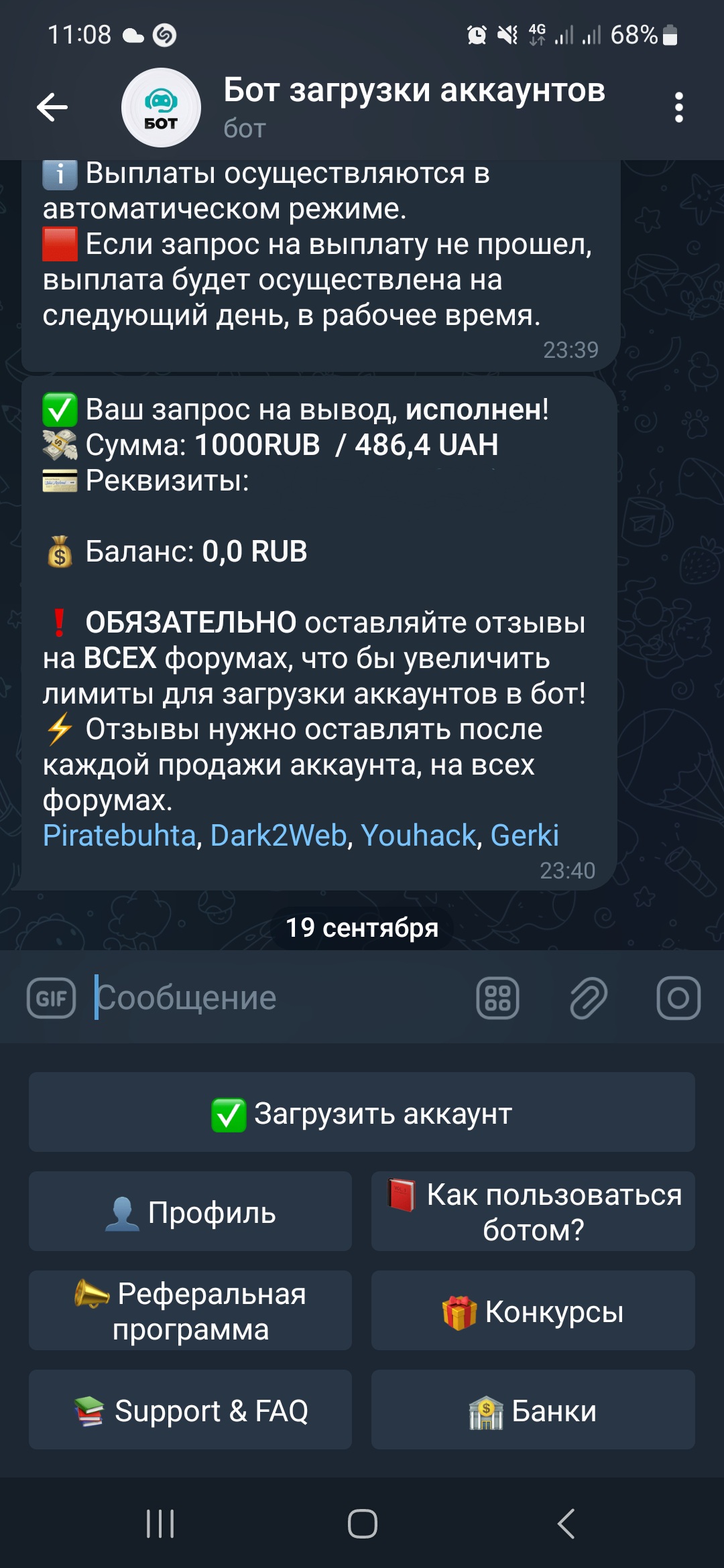The width and height of the screenshot is (724, 1568).
Task: Open the chat overflow menu
Action: coord(678,107)
